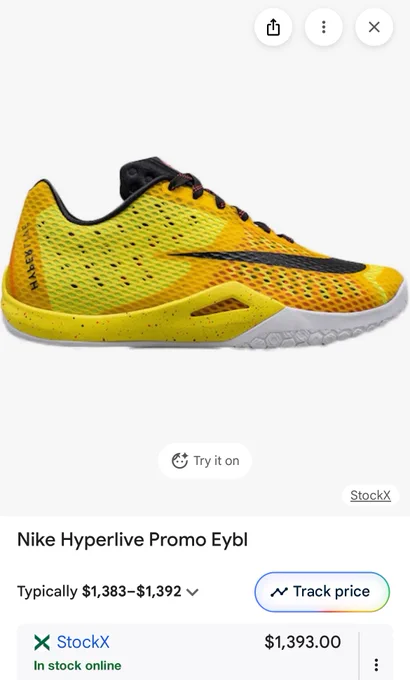View the Nike Hyperlive shoe image
410x680 pixels.
click(x=204, y=253)
